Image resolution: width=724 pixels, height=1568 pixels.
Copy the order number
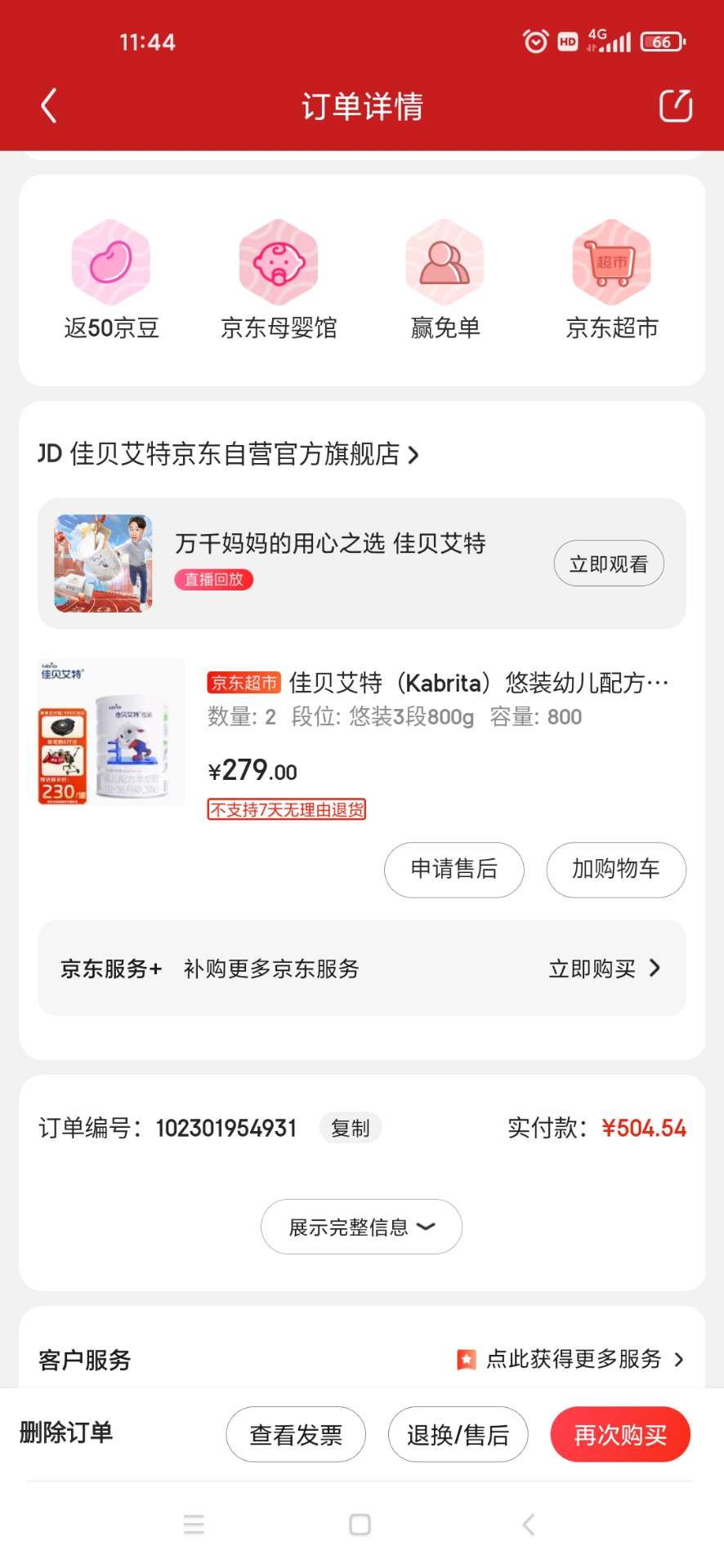pyautogui.click(x=350, y=1129)
